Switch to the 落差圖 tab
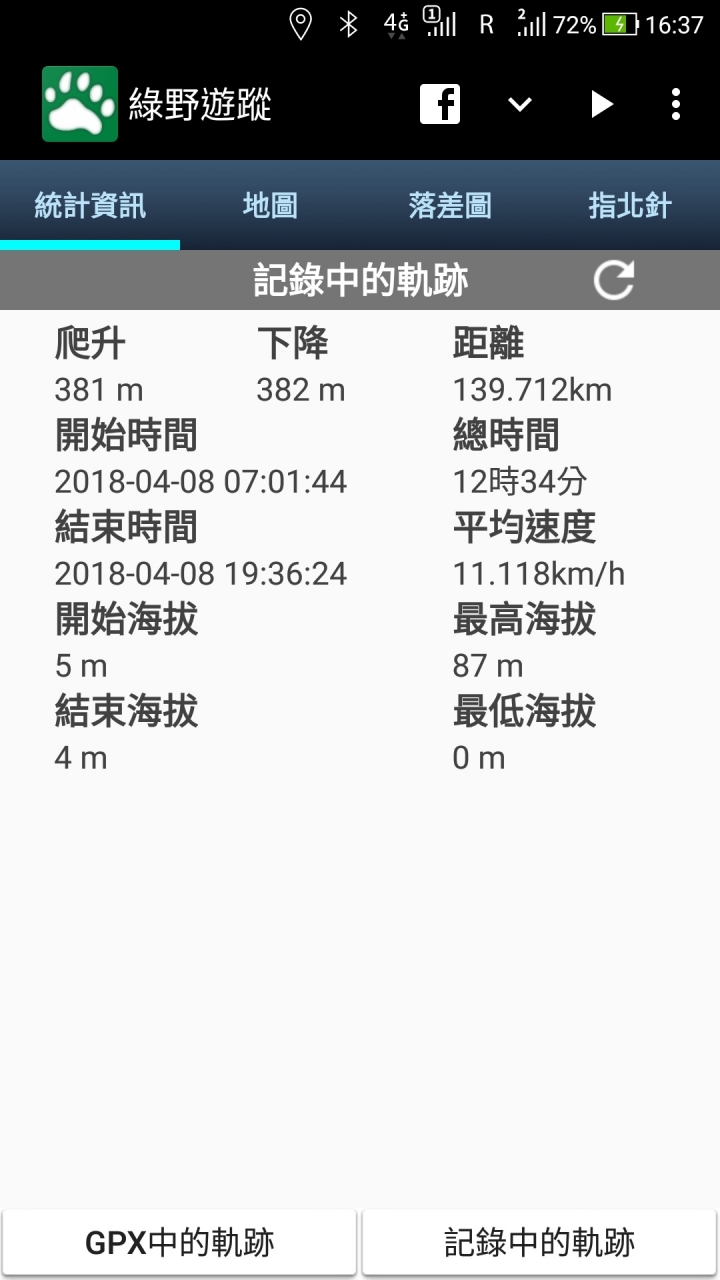This screenshot has width=720, height=1280. [x=450, y=206]
